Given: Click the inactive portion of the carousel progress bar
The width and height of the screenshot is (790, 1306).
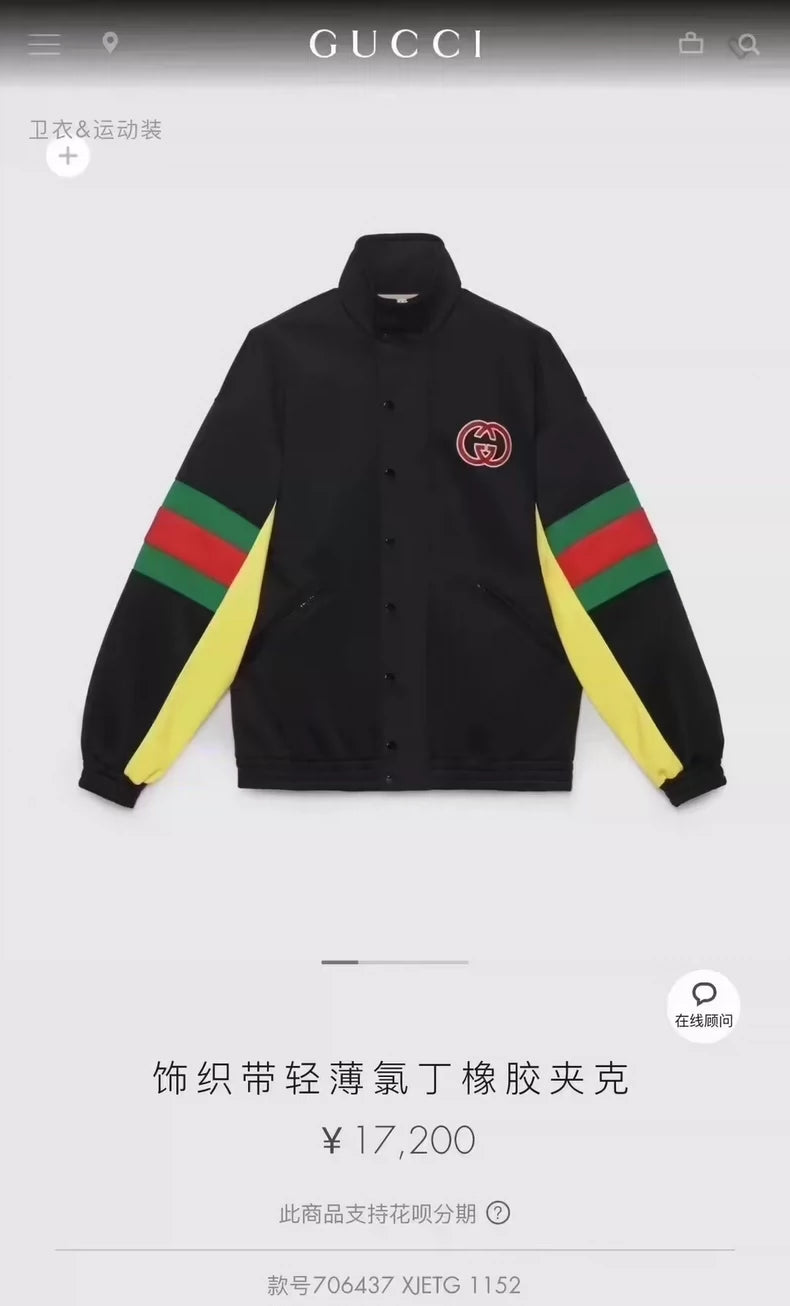Looking at the screenshot, I should [420, 961].
